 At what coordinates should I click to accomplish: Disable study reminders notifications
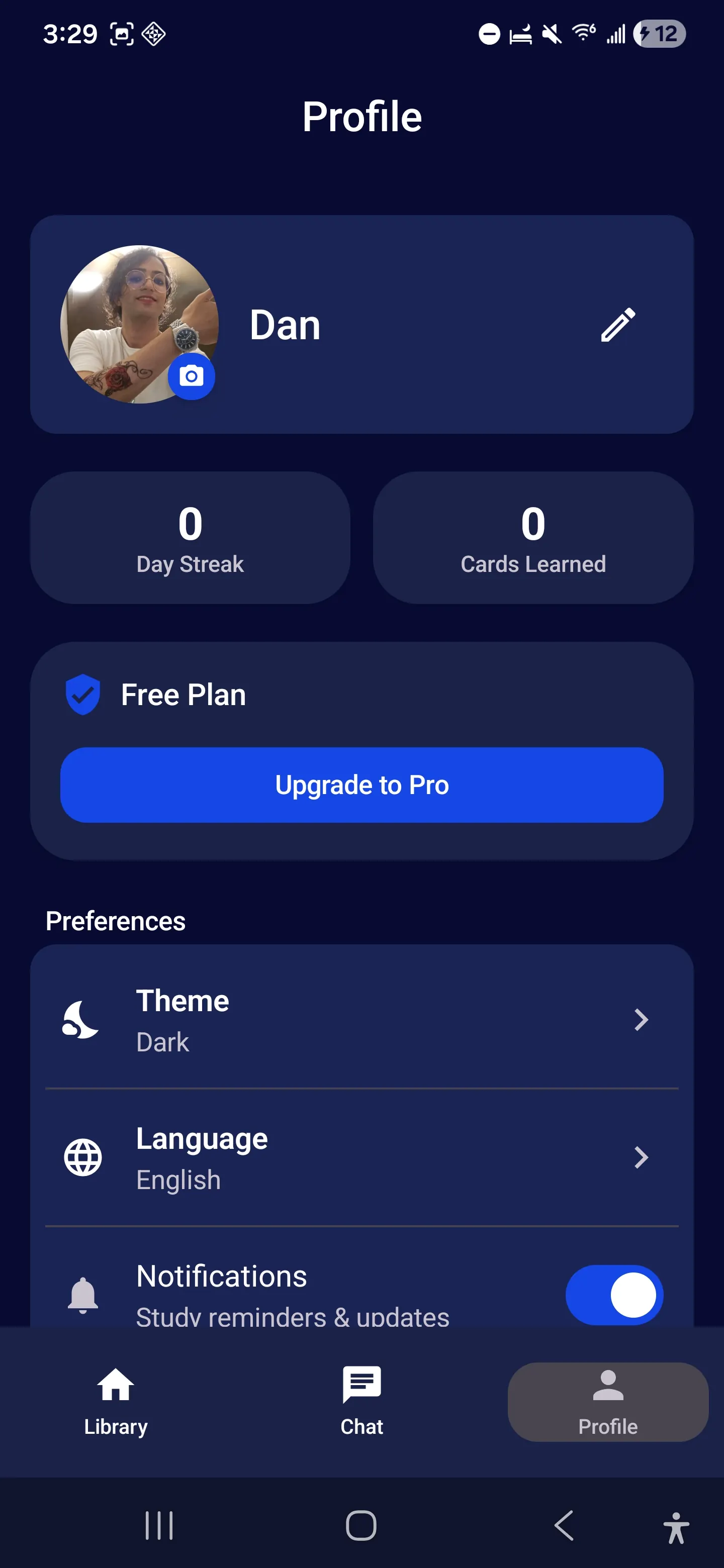tap(614, 1295)
